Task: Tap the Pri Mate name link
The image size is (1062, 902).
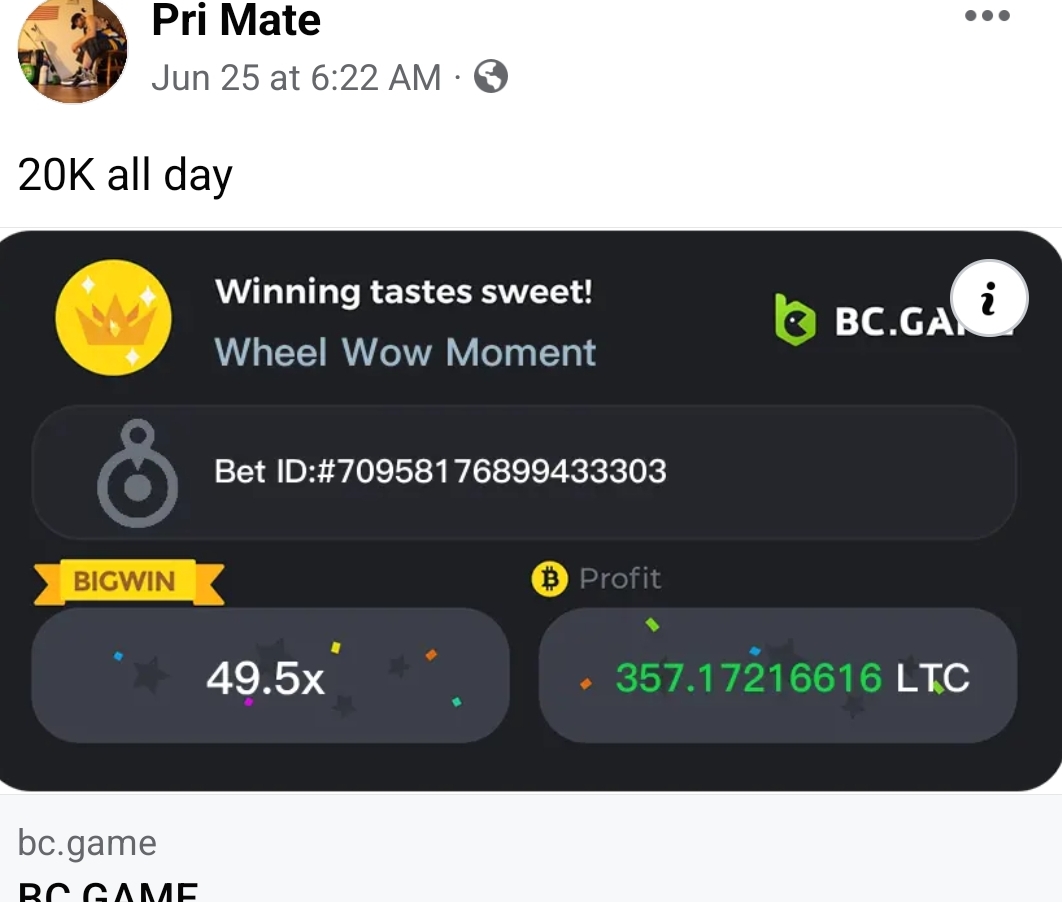Action: pyautogui.click(x=236, y=21)
